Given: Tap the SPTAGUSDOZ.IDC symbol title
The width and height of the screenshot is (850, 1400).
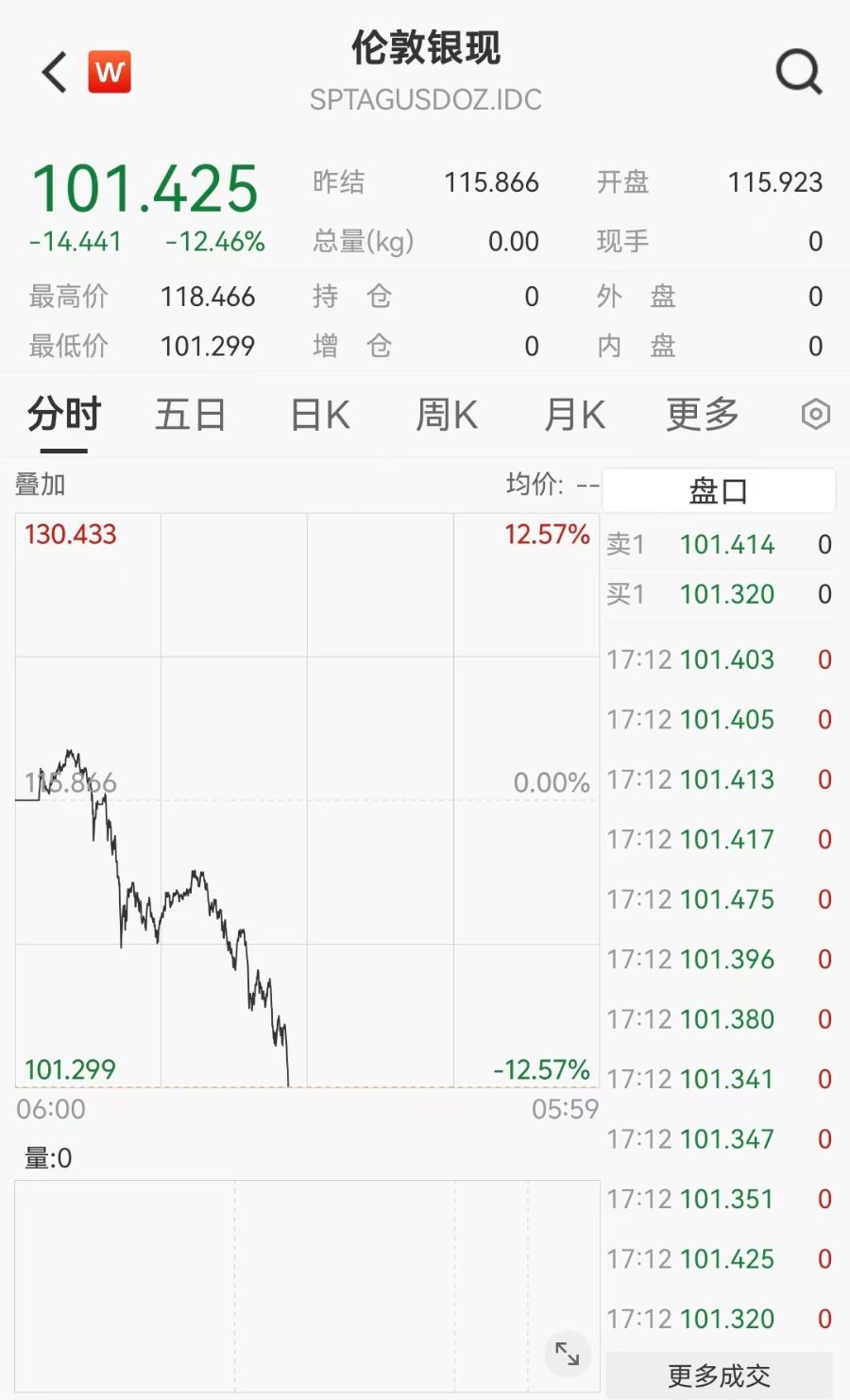Looking at the screenshot, I should [x=426, y=99].
